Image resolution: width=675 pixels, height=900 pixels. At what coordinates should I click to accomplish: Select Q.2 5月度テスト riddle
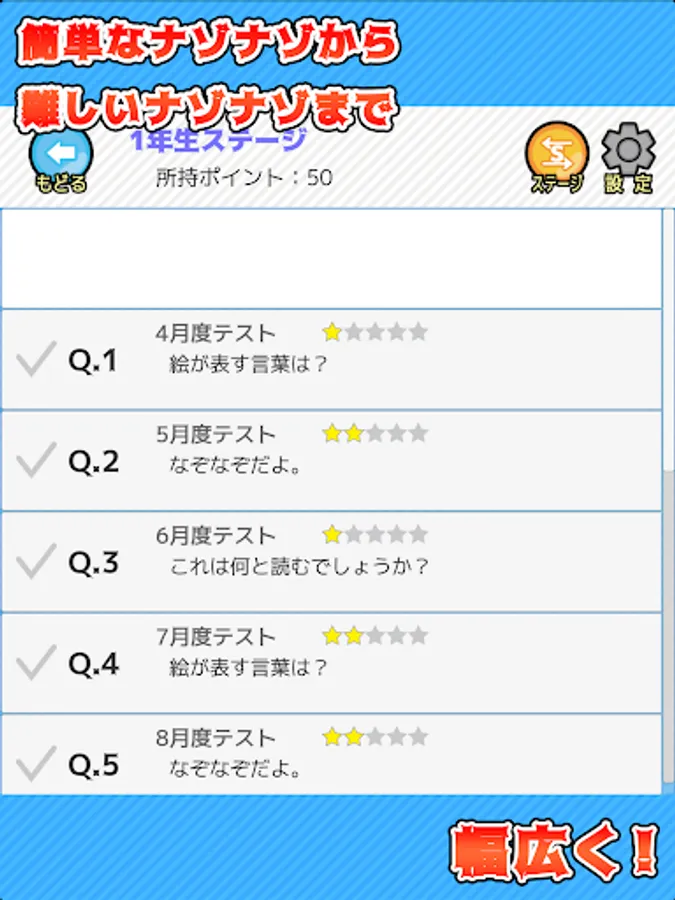click(331, 461)
